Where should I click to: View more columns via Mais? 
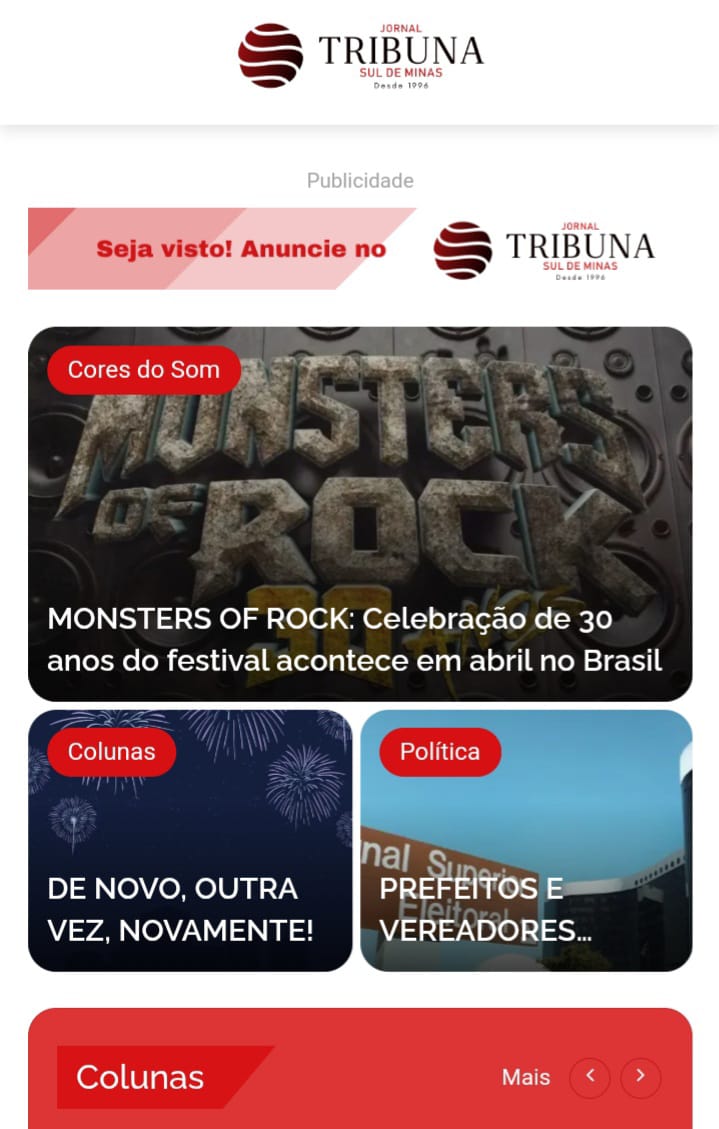pos(526,1077)
